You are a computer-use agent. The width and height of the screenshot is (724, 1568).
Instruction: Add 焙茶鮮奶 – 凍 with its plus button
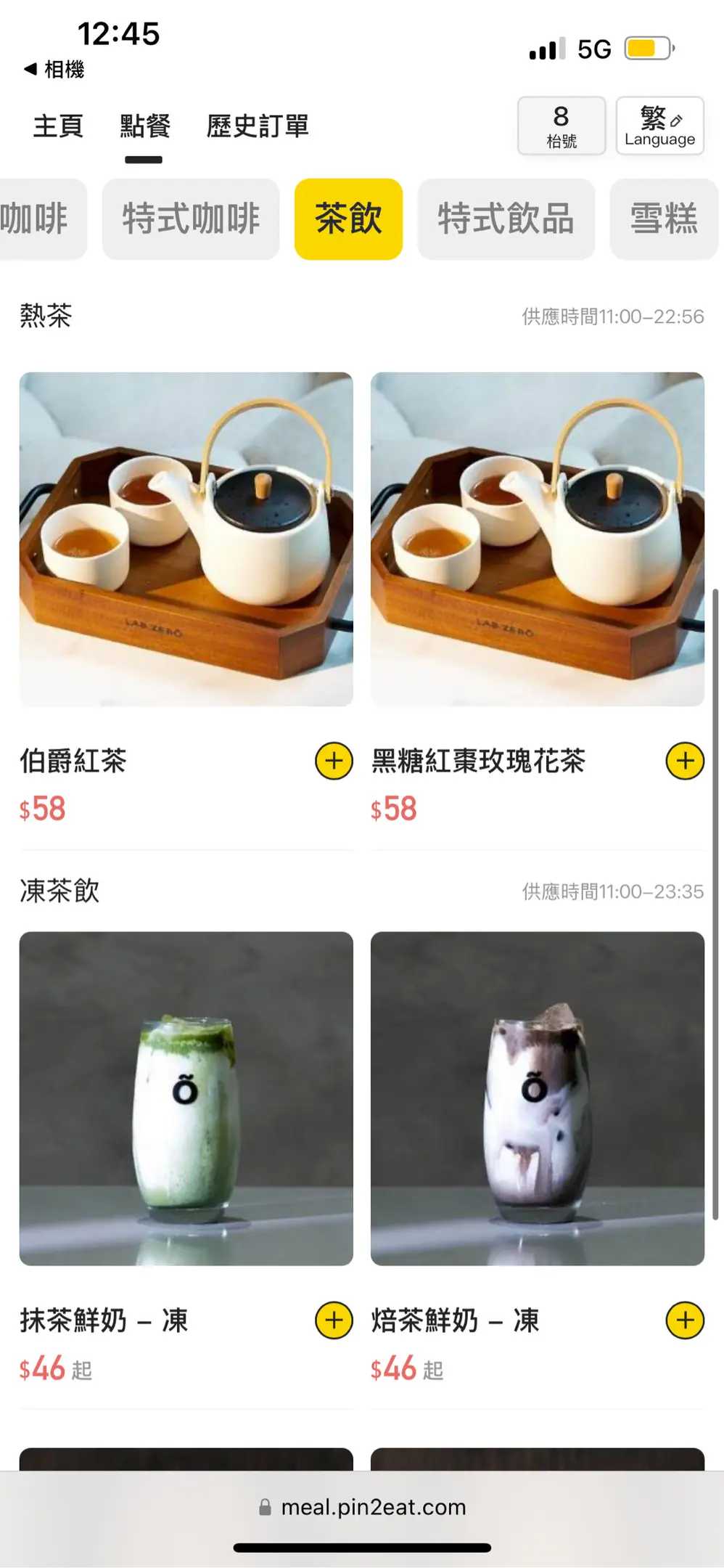(685, 1320)
